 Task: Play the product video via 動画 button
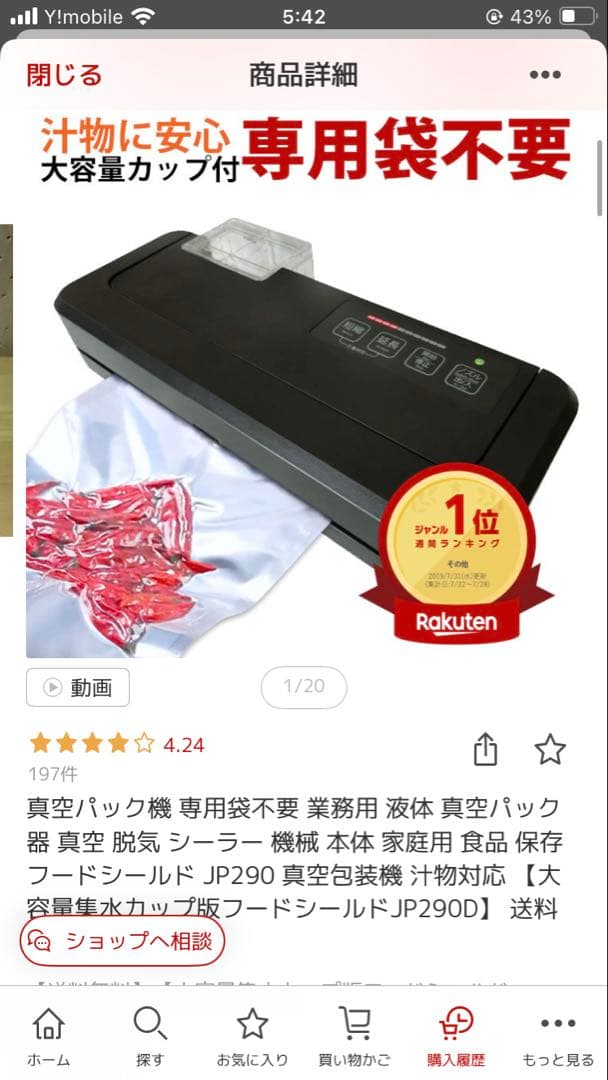point(78,687)
